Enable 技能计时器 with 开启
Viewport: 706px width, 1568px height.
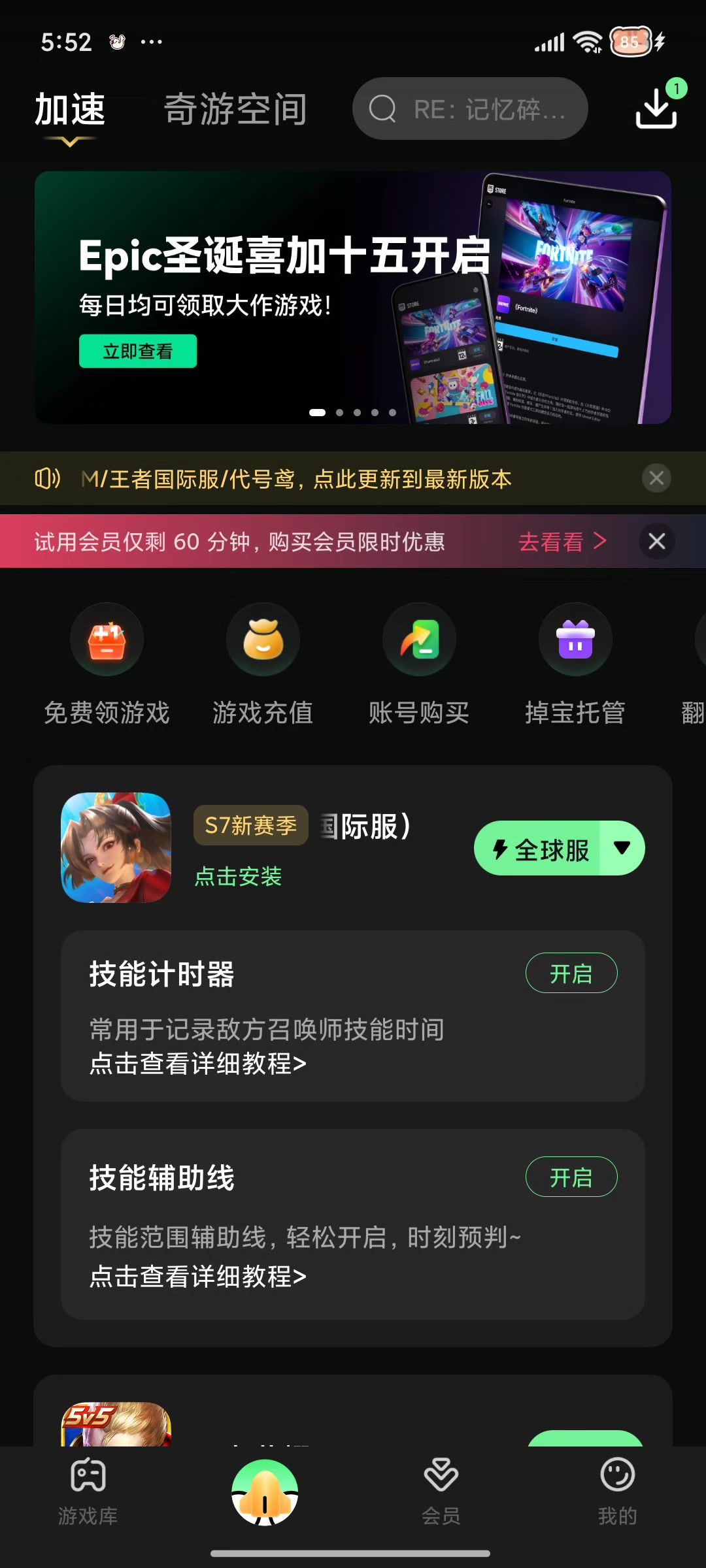pos(571,973)
